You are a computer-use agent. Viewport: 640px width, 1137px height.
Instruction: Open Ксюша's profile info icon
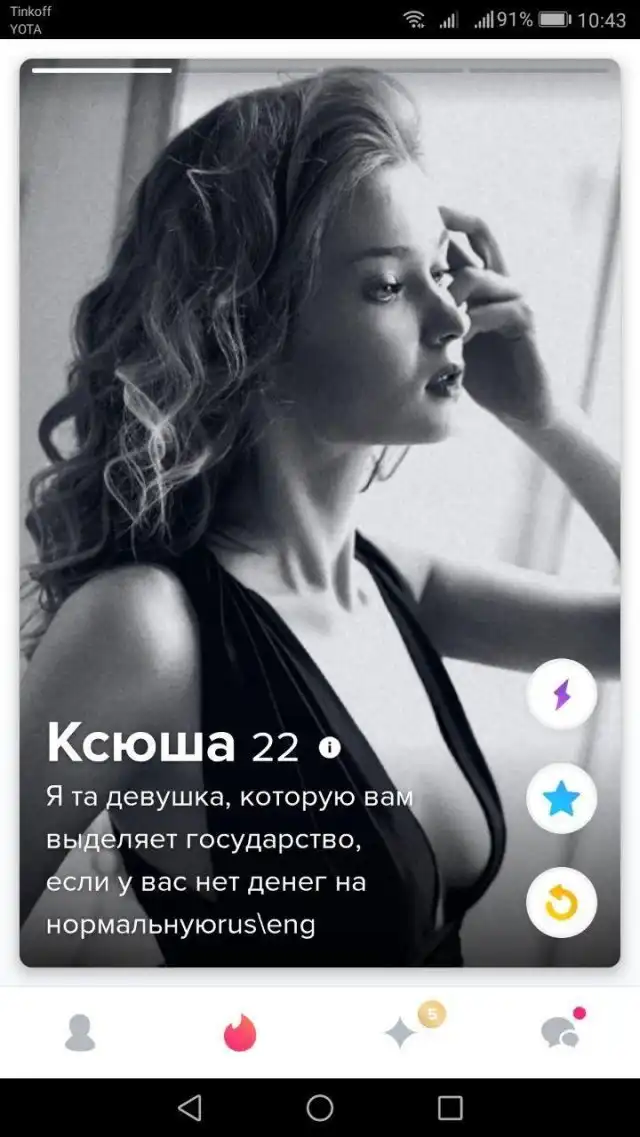pyautogui.click(x=330, y=747)
